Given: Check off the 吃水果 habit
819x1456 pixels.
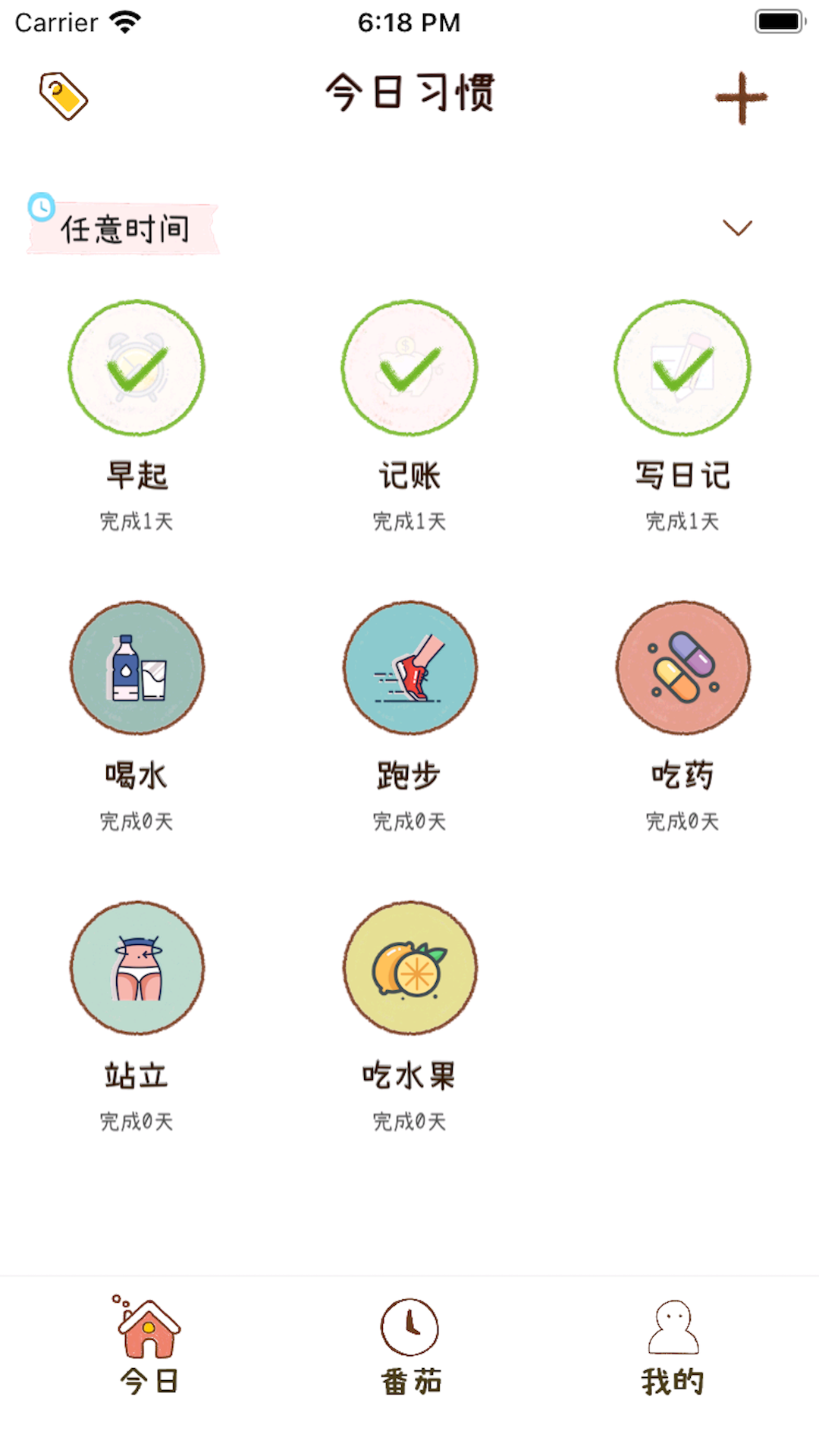Looking at the screenshot, I should 410,968.
